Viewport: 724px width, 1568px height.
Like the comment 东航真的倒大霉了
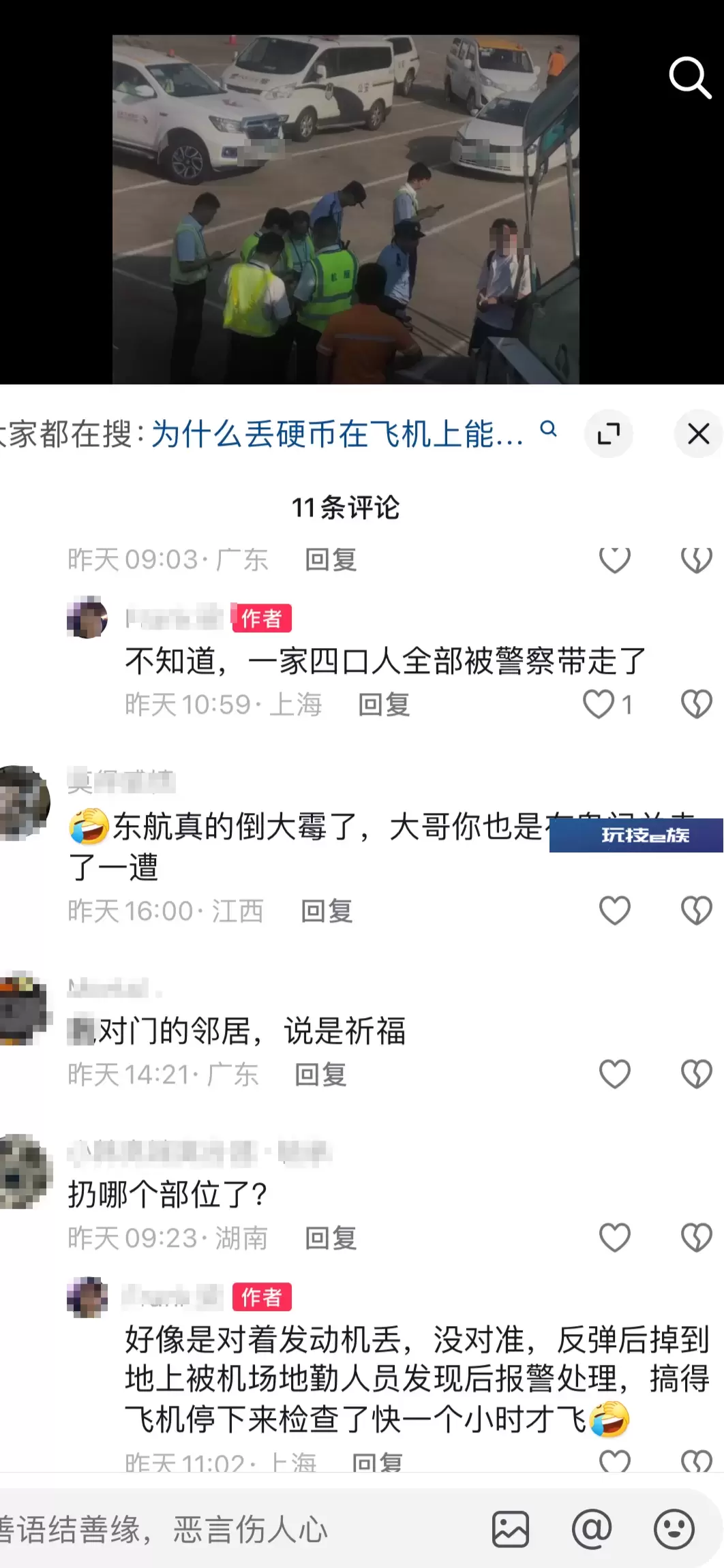(614, 910)
